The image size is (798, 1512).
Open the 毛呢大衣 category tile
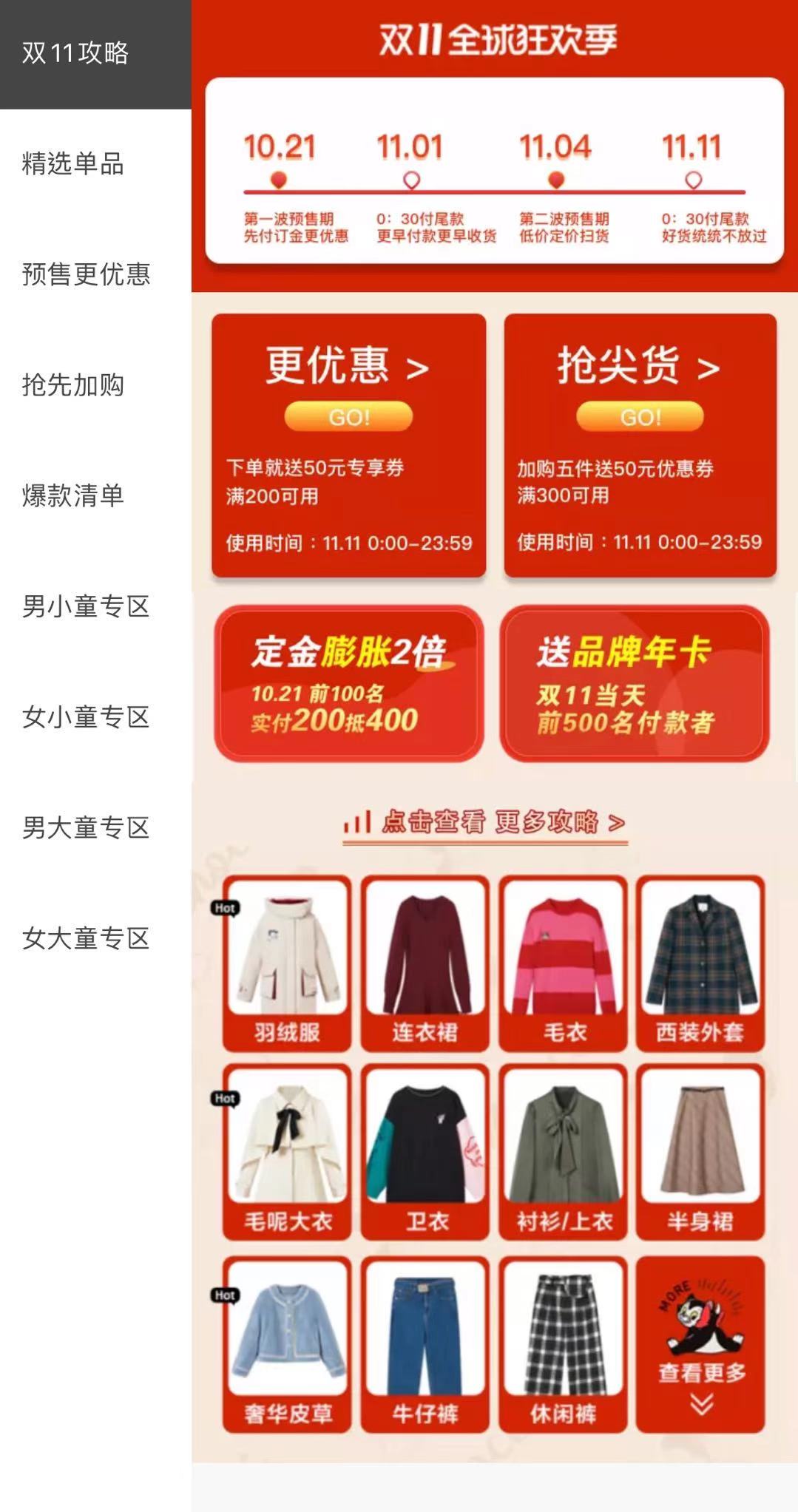coord(287,1152)
